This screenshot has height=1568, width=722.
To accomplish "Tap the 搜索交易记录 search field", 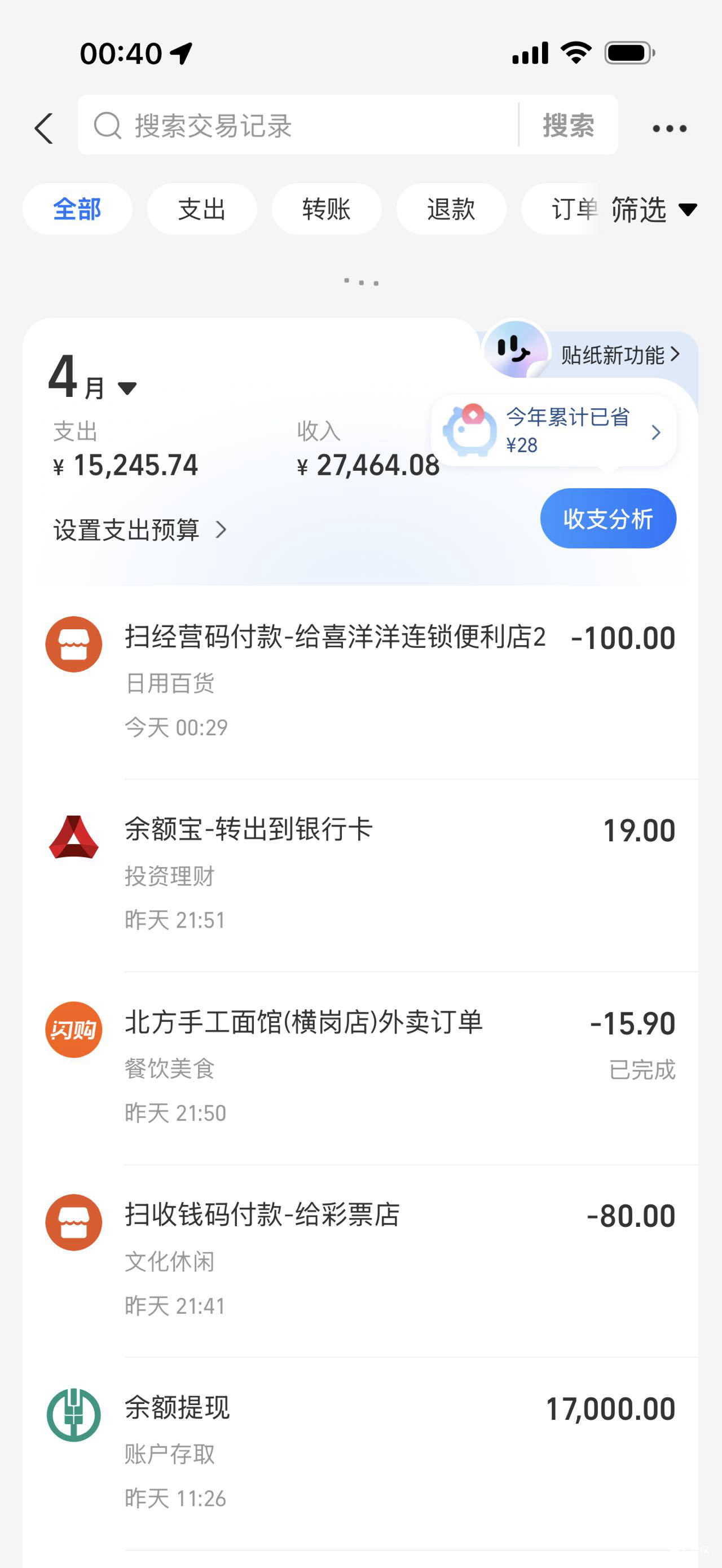I will point(298,125).
